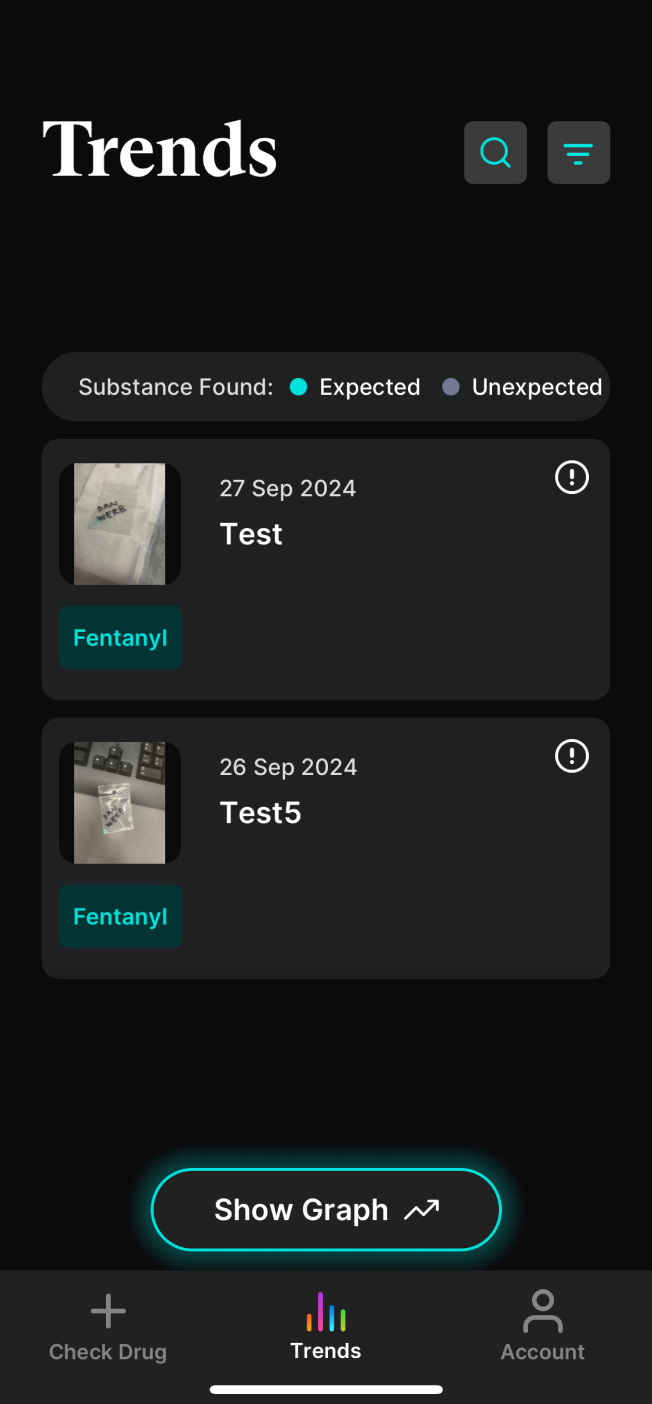Select the Trends tab
This screenshot has width=652, height=1404.
tap(326, 1326)
